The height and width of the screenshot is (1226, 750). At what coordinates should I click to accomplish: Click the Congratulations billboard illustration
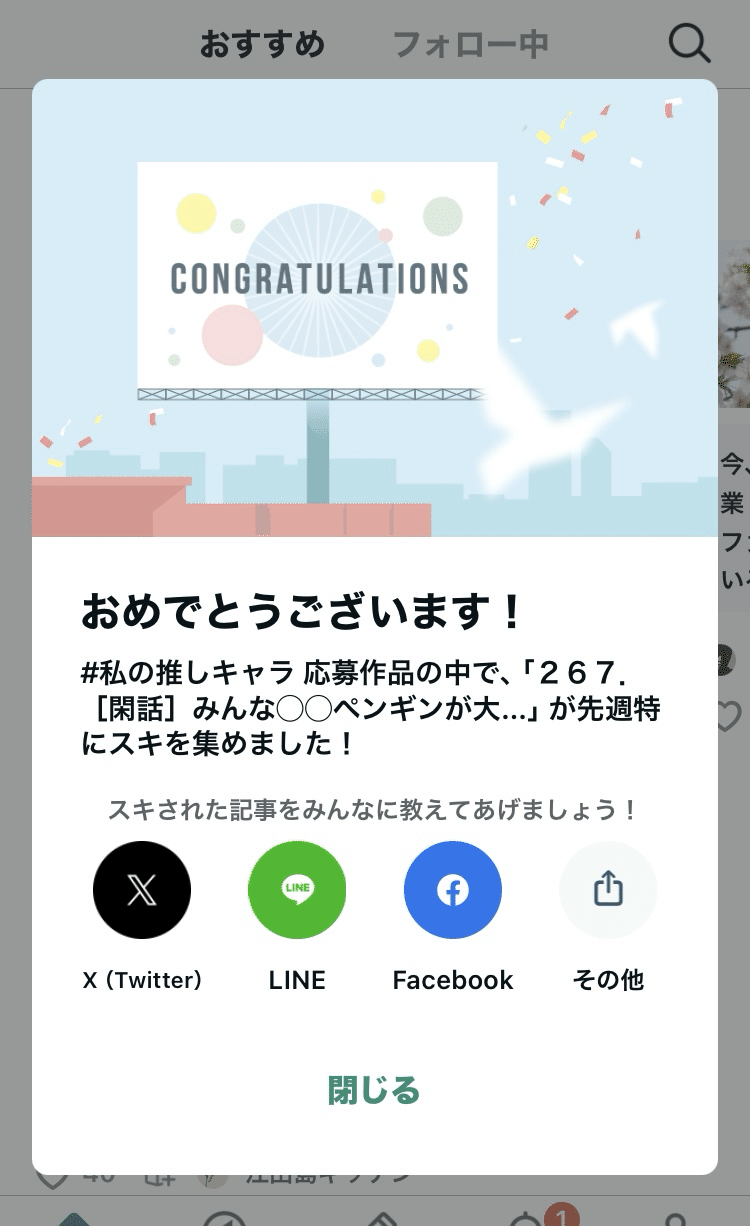point(318,282)
